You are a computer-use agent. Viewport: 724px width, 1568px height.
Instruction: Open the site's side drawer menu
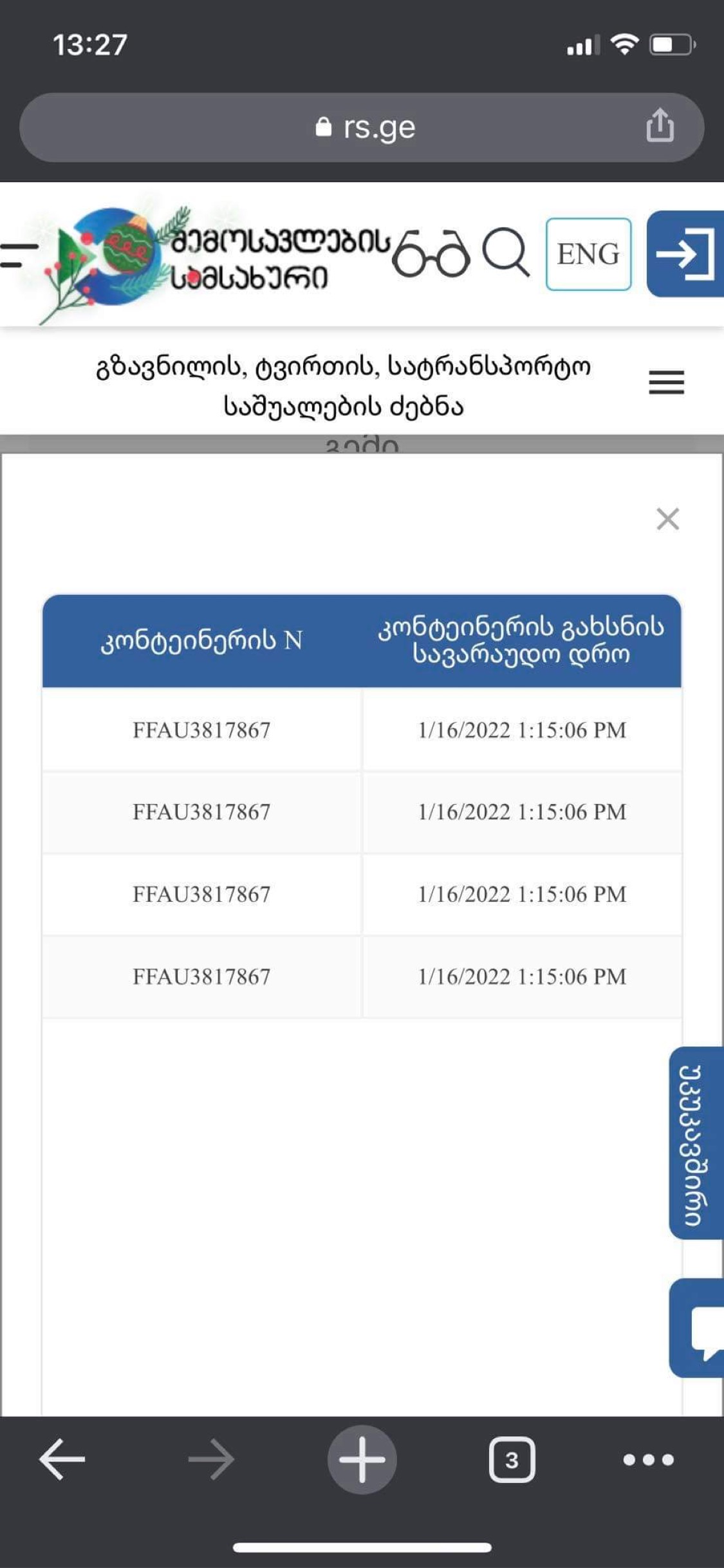click(x=18, y=255)
